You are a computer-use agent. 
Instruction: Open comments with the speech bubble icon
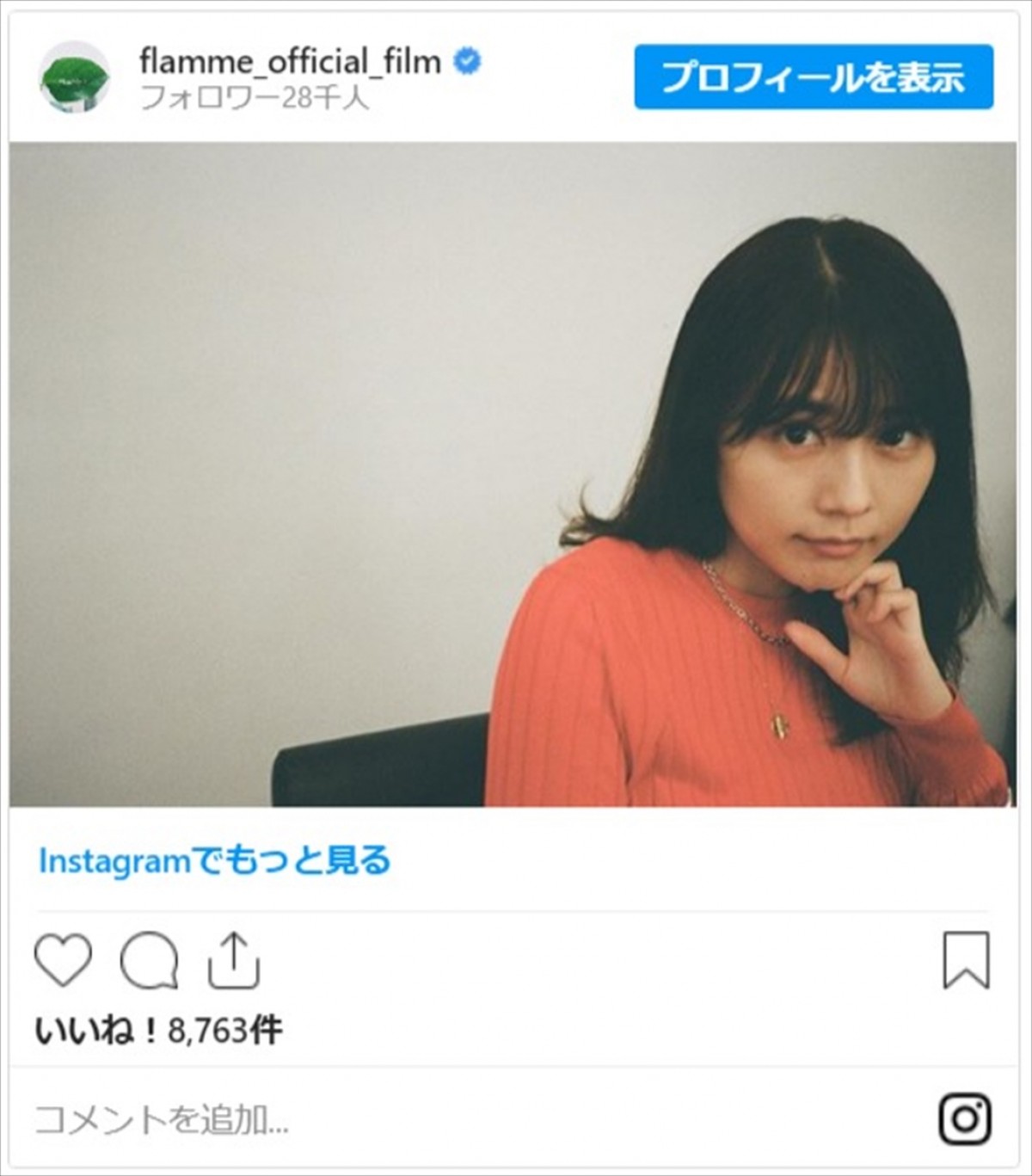coord(149,960)
